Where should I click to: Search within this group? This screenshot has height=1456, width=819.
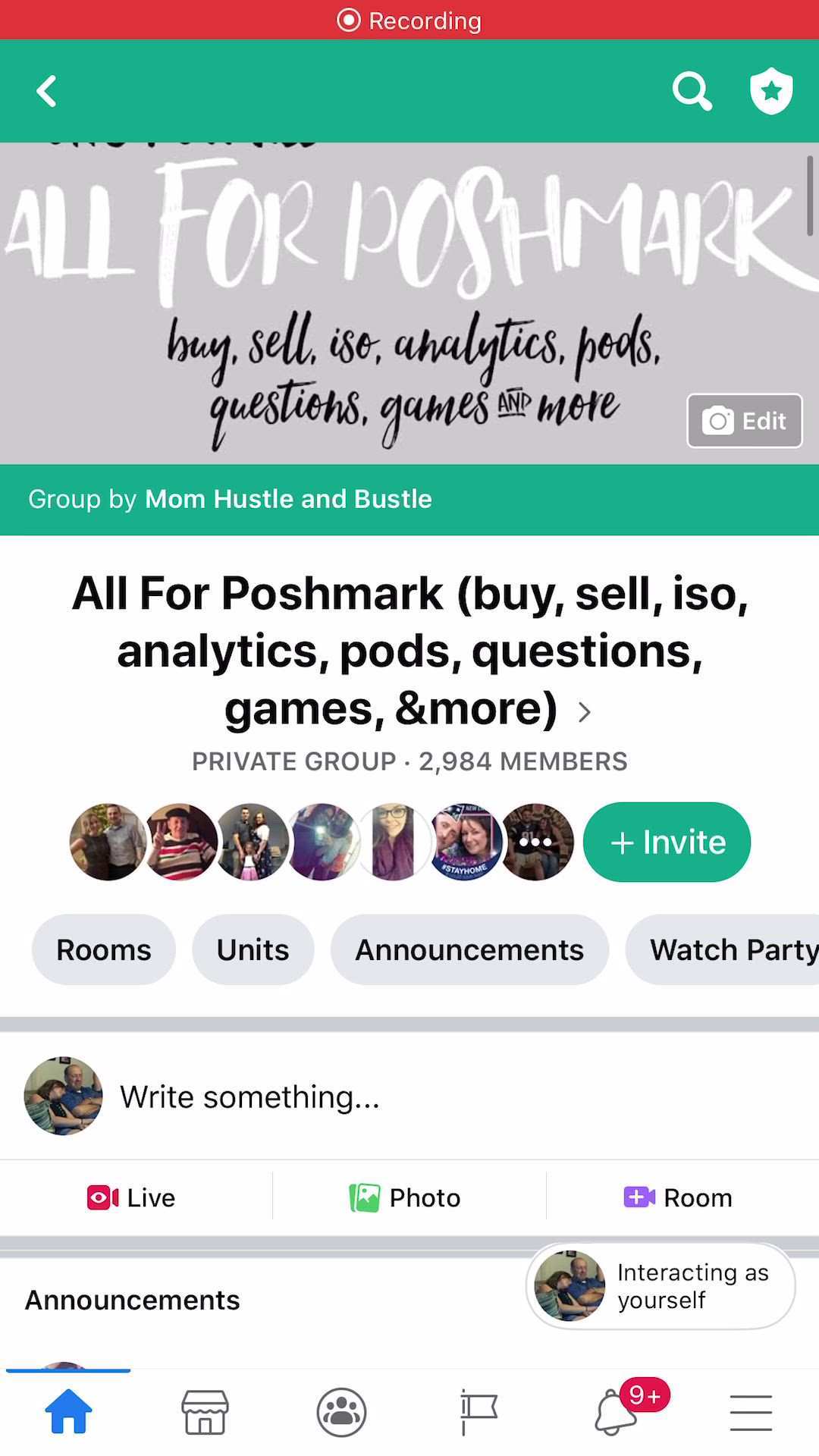point(692,92)
